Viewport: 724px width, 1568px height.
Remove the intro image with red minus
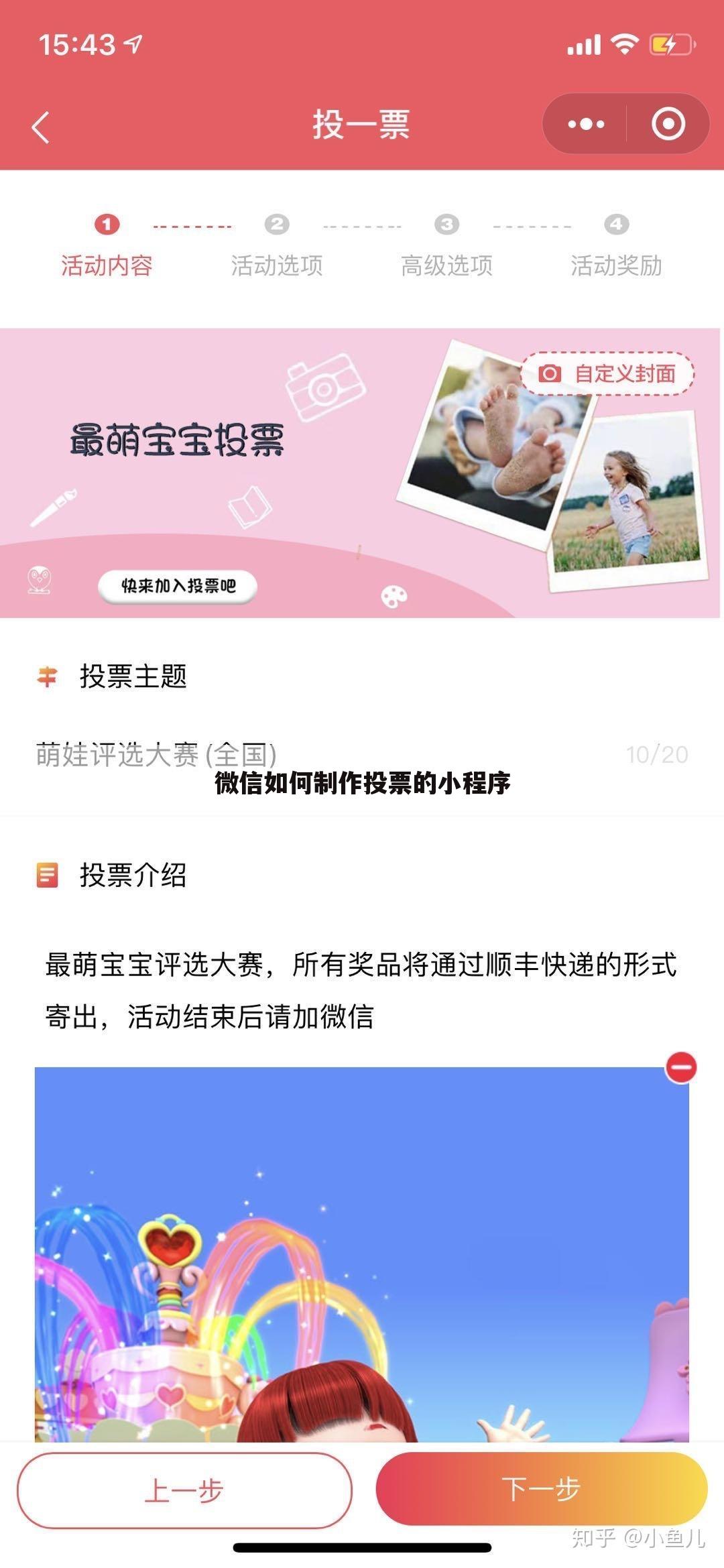click(680, 1067)
